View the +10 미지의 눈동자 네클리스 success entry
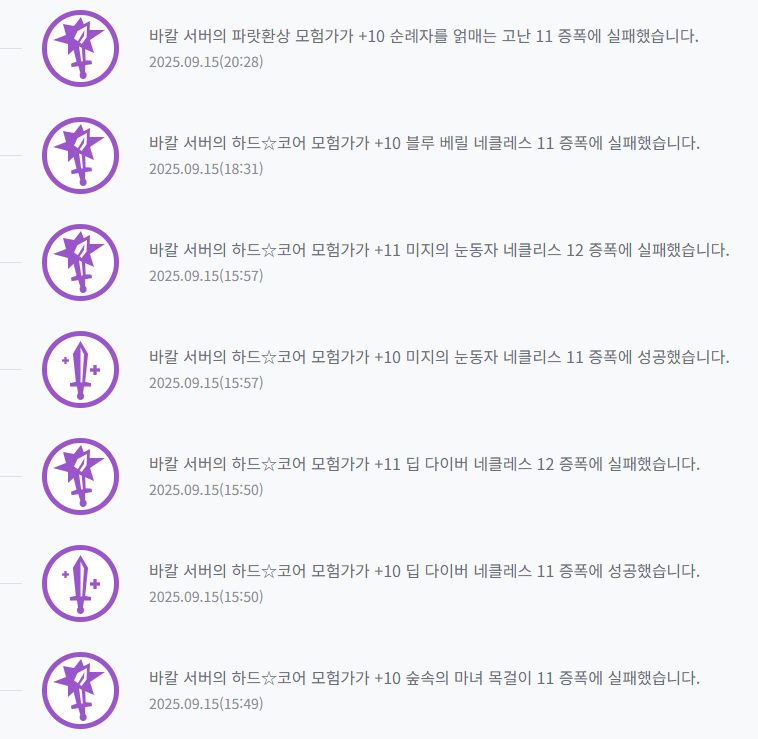This screenshot has width=758, height=739. pos(438,358)
